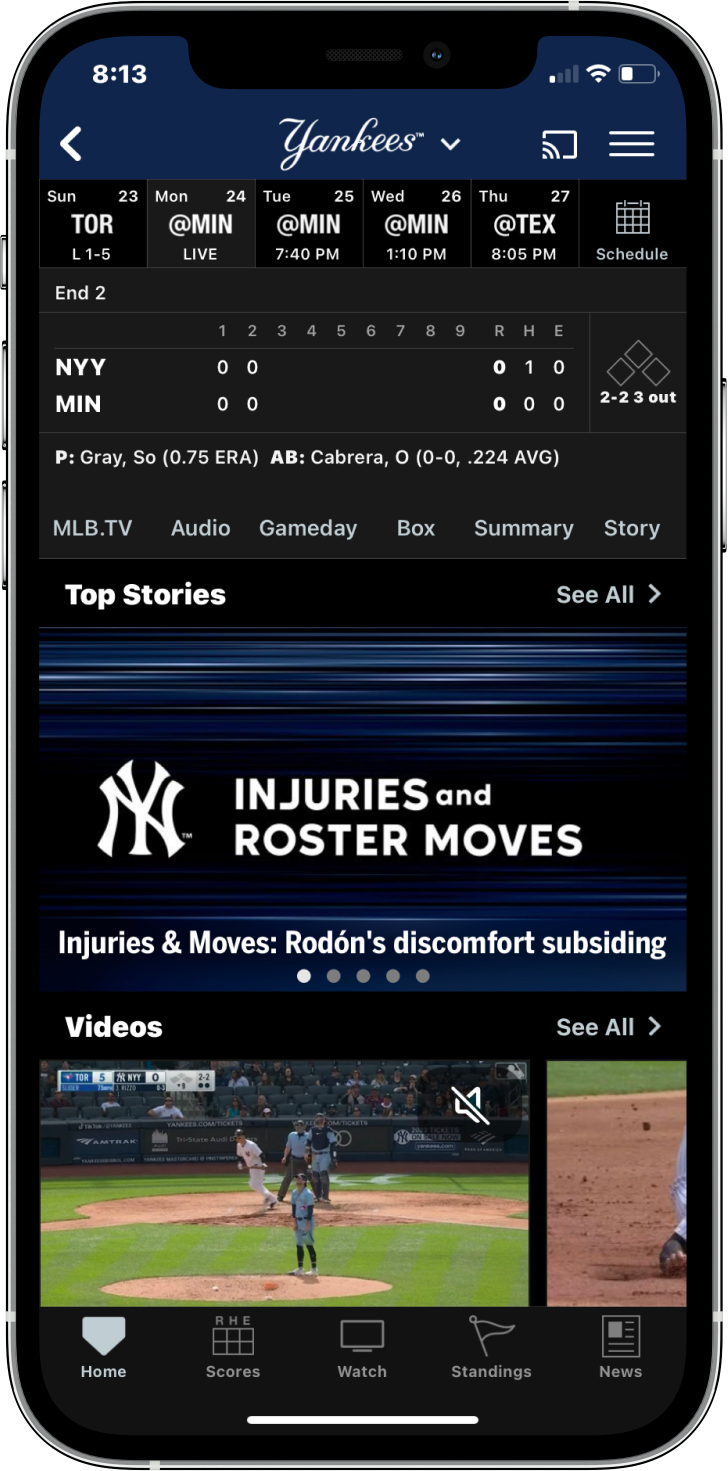Watch the game on MLB.TV

pyautogui.click(x=92, y=528)
